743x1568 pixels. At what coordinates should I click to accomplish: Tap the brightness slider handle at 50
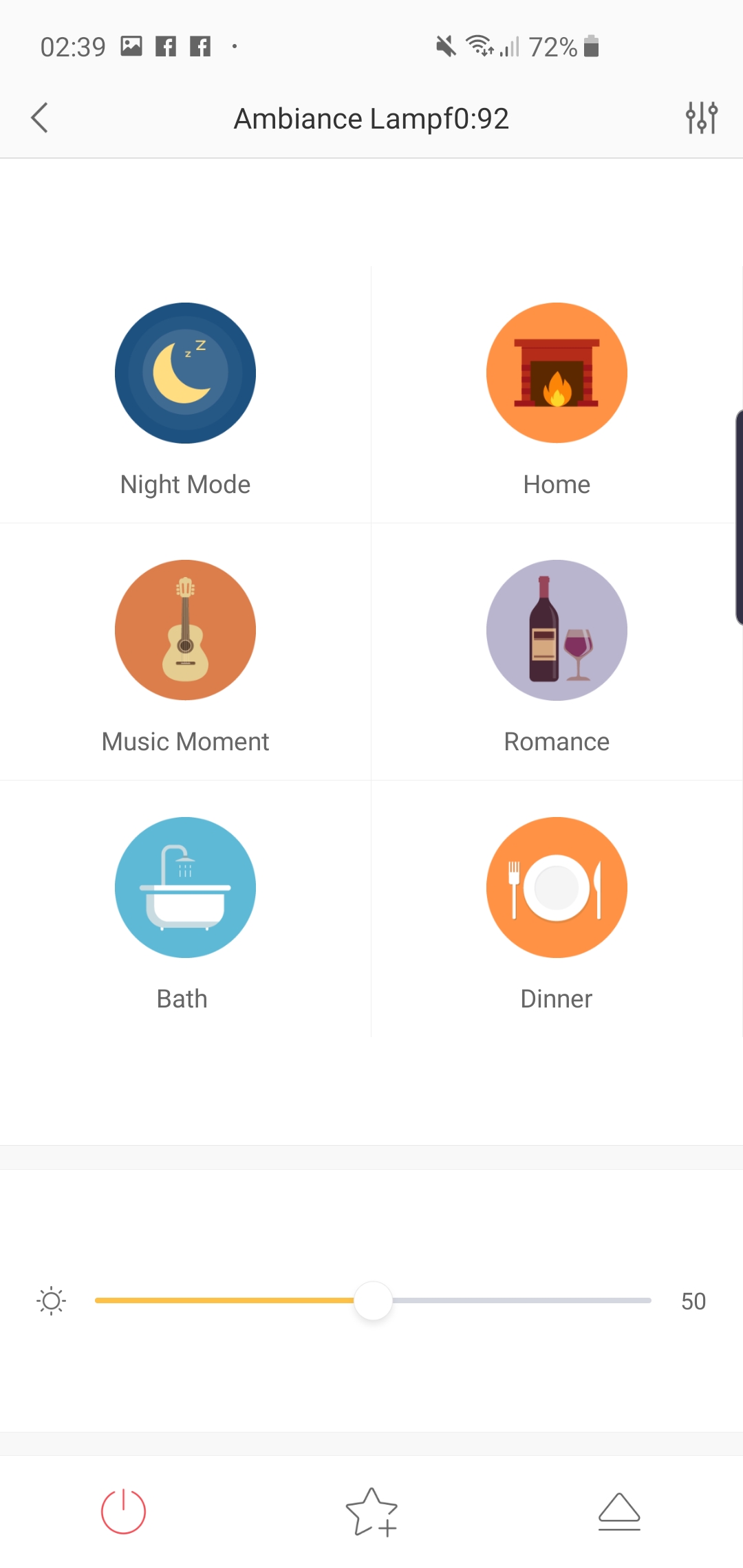click(373, 1300)
